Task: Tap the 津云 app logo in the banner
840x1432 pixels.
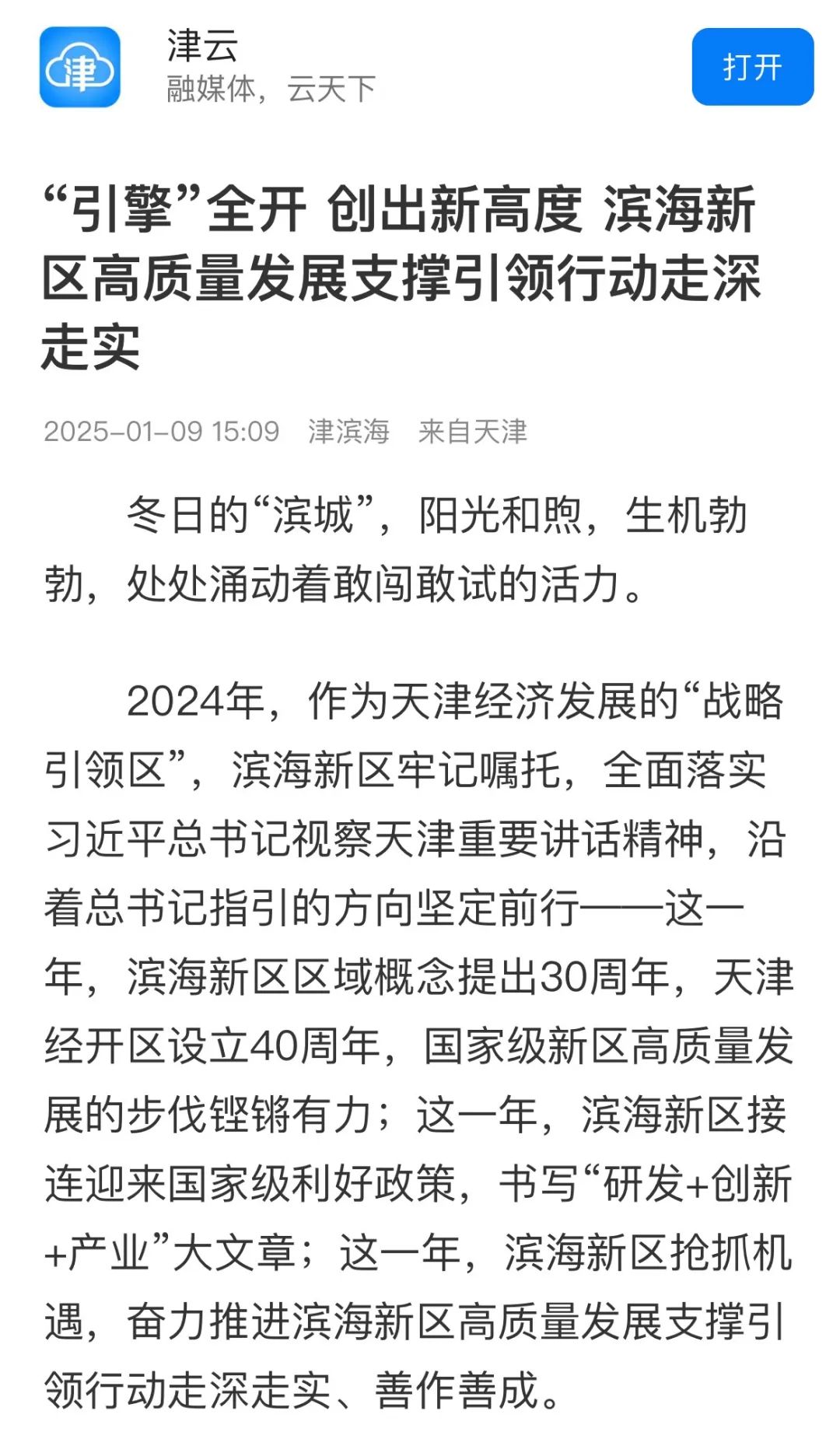Action: pyautogui.click(x=80, y=68)
